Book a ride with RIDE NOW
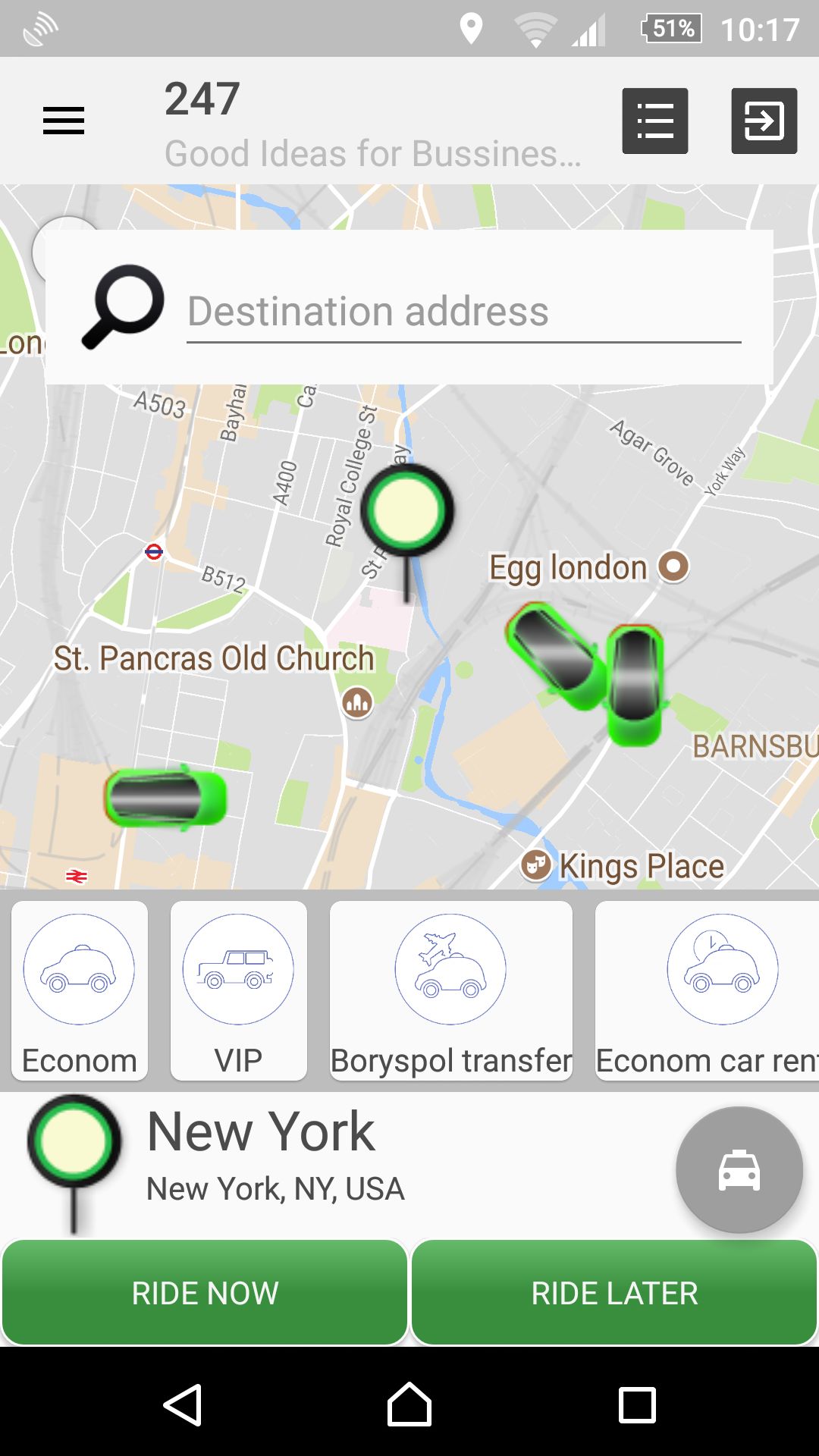Screen dimensions: 819x1456 click(x=205, y=1293)
